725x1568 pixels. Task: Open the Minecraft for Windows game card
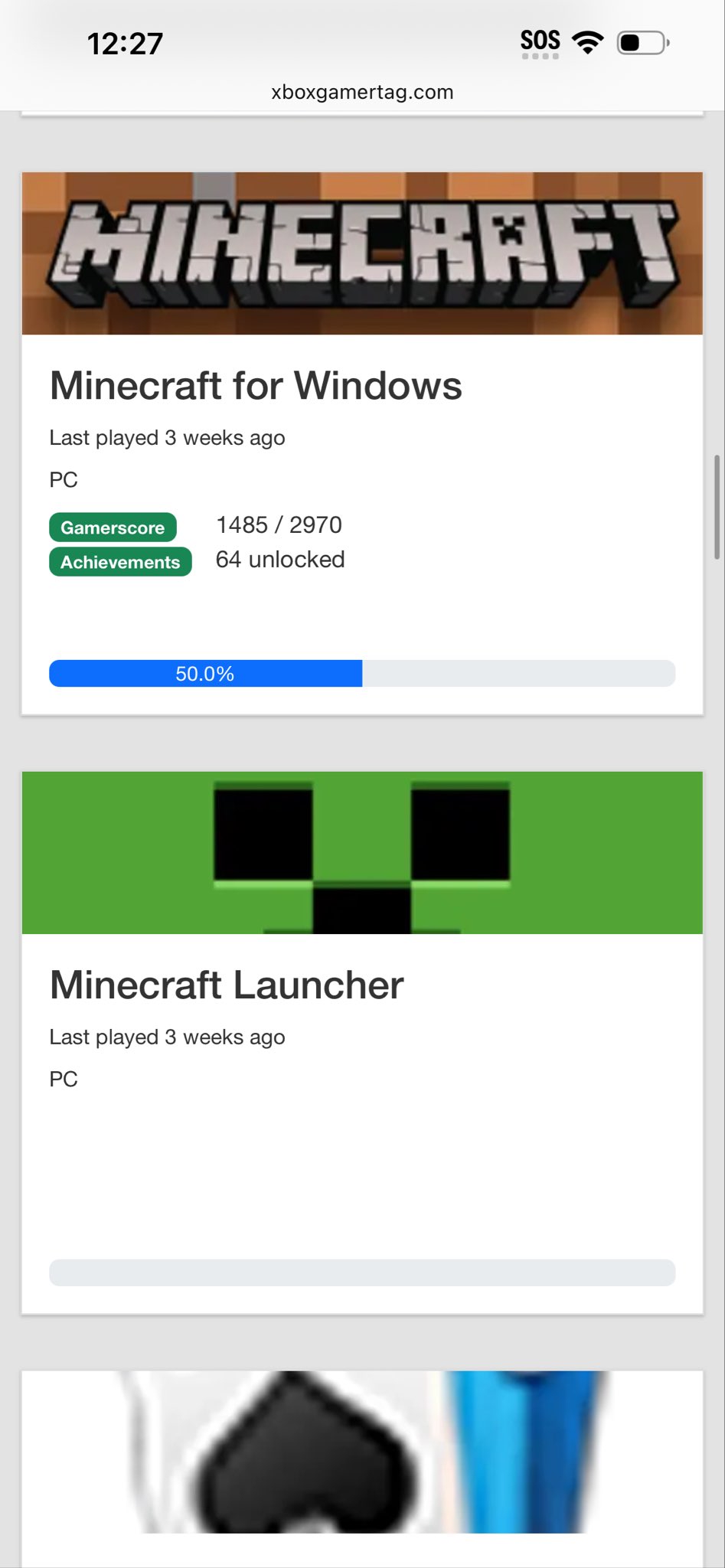[256, 385]
